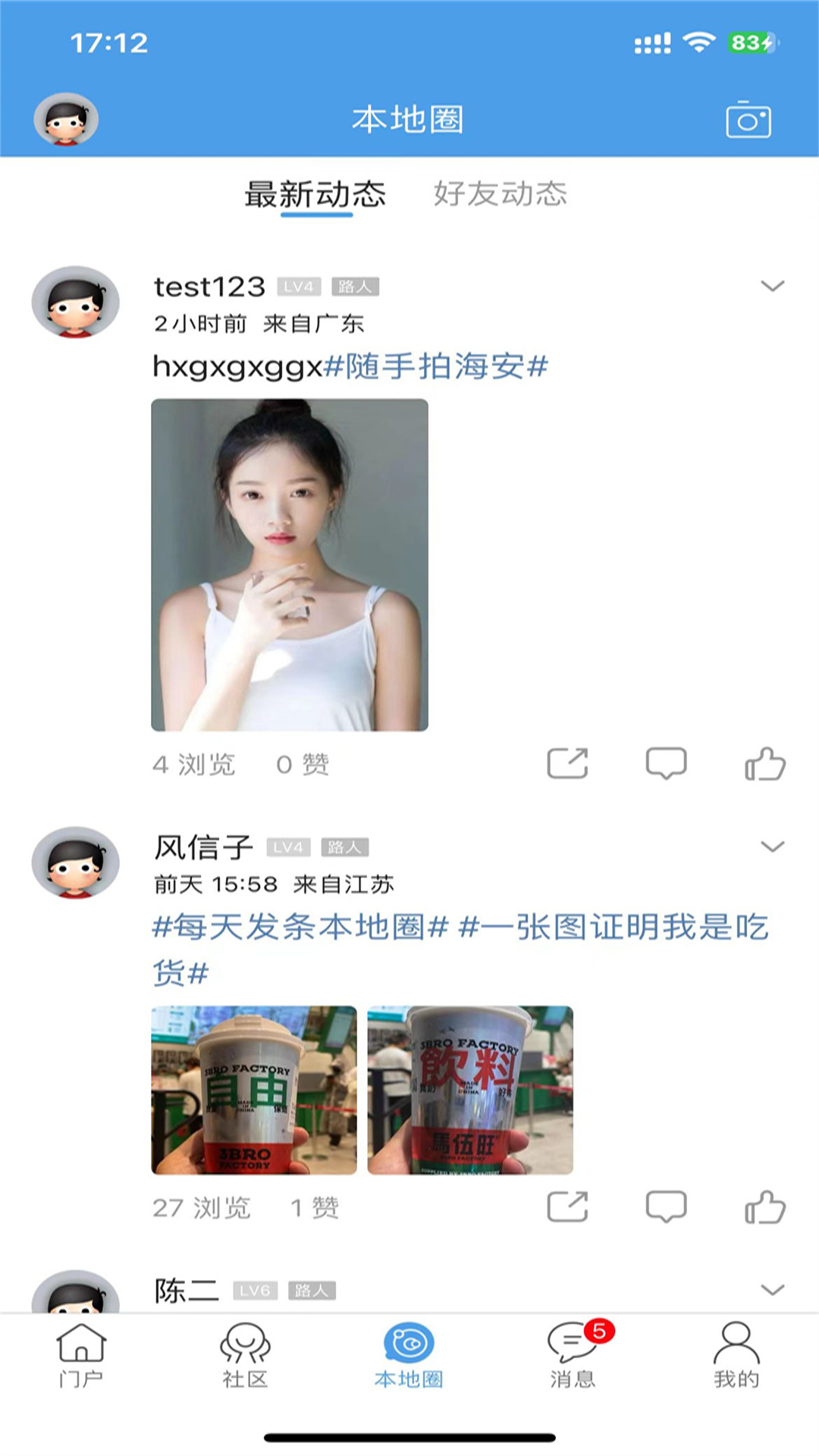Share test123's post
The width and height of the screenshot is (819, 1456).
pyautogui.click(x=567, y=764)
